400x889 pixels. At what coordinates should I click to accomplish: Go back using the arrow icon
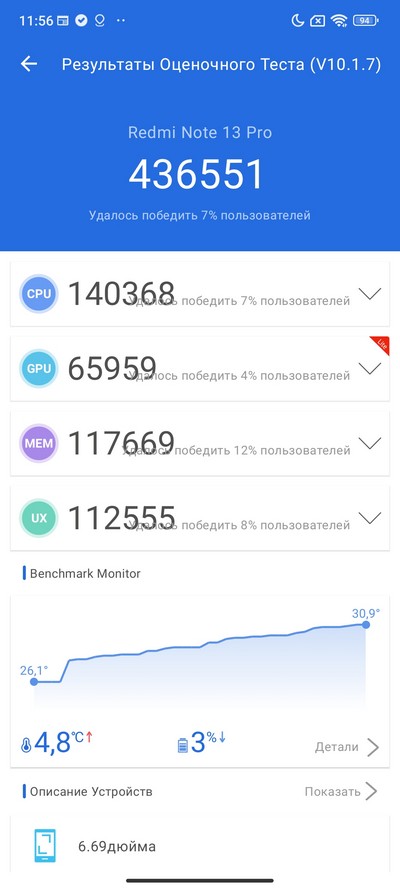29,64
